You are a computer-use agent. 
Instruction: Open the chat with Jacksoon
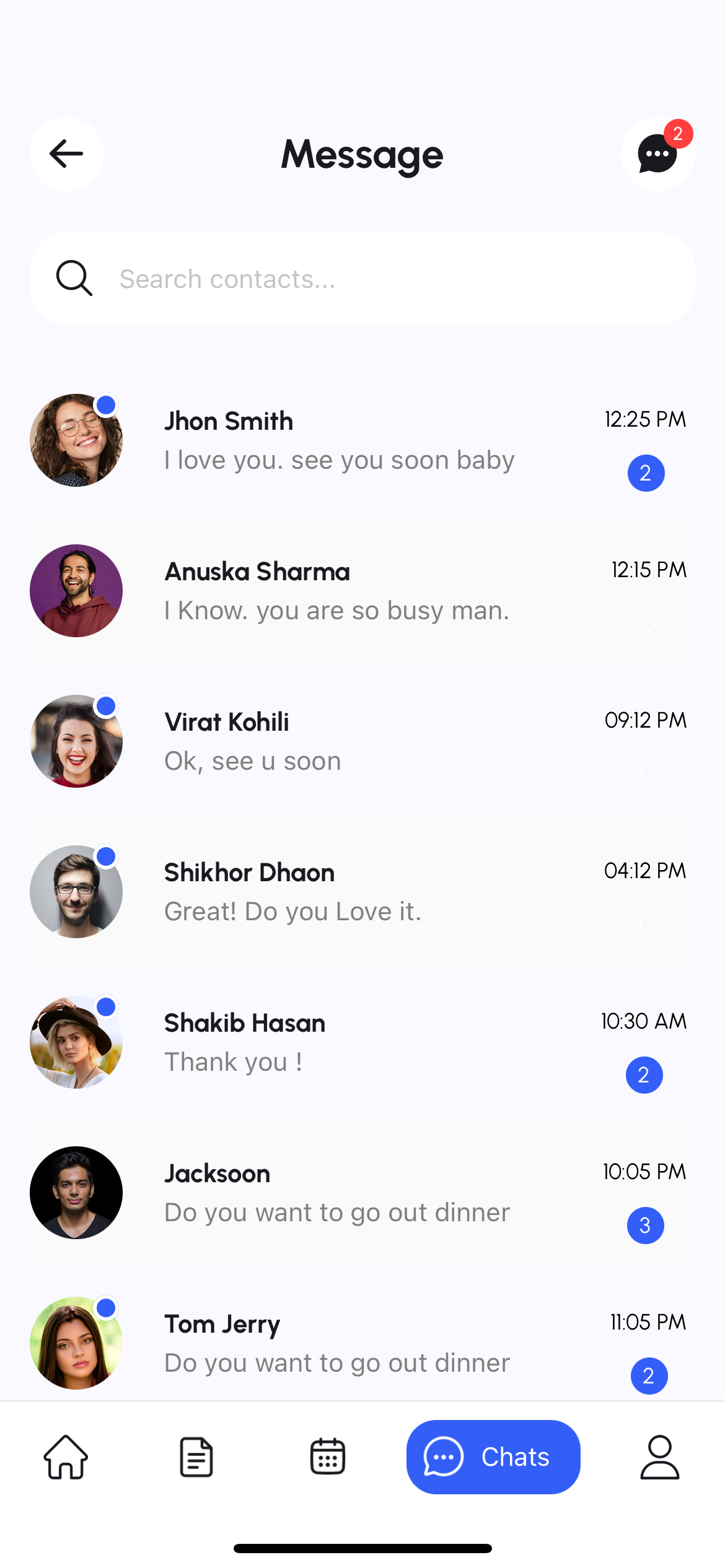362,1193
